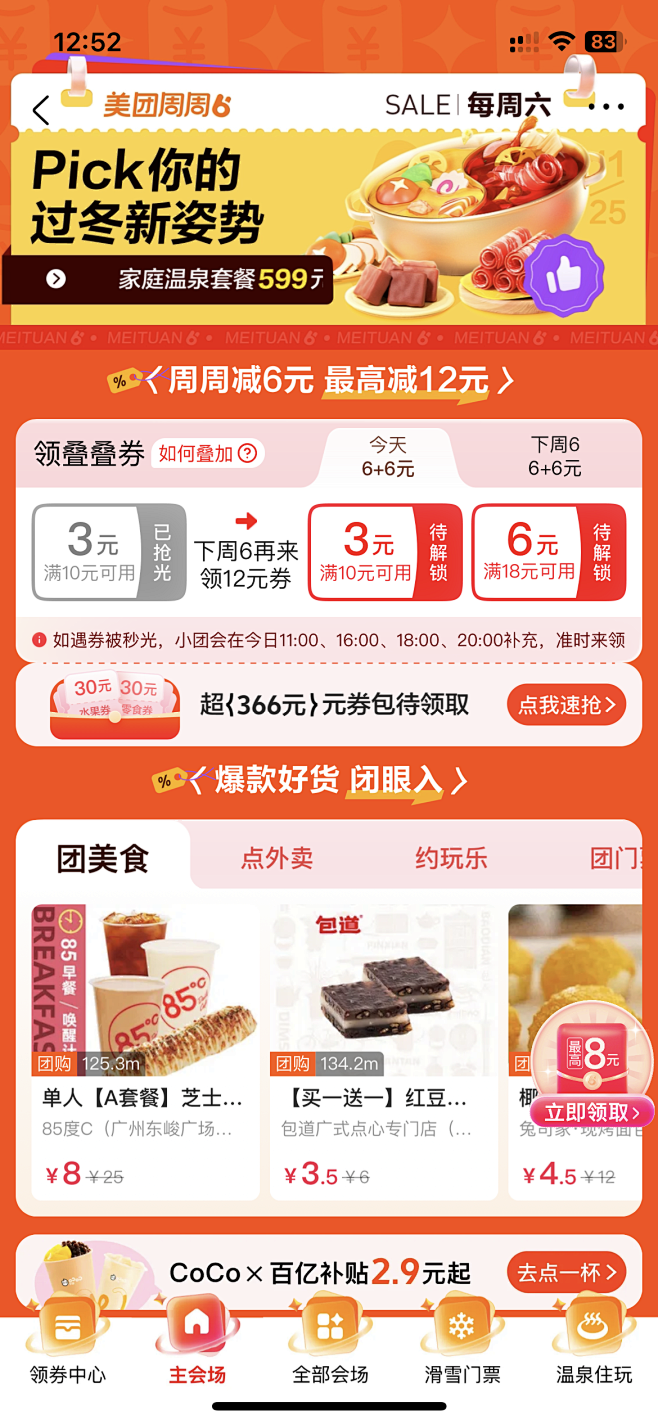The width and height of the screenshot is (658, 1424).
Task: Tap the 6元 满18元可用 待解锁 coupon
Action: (548, 552)
